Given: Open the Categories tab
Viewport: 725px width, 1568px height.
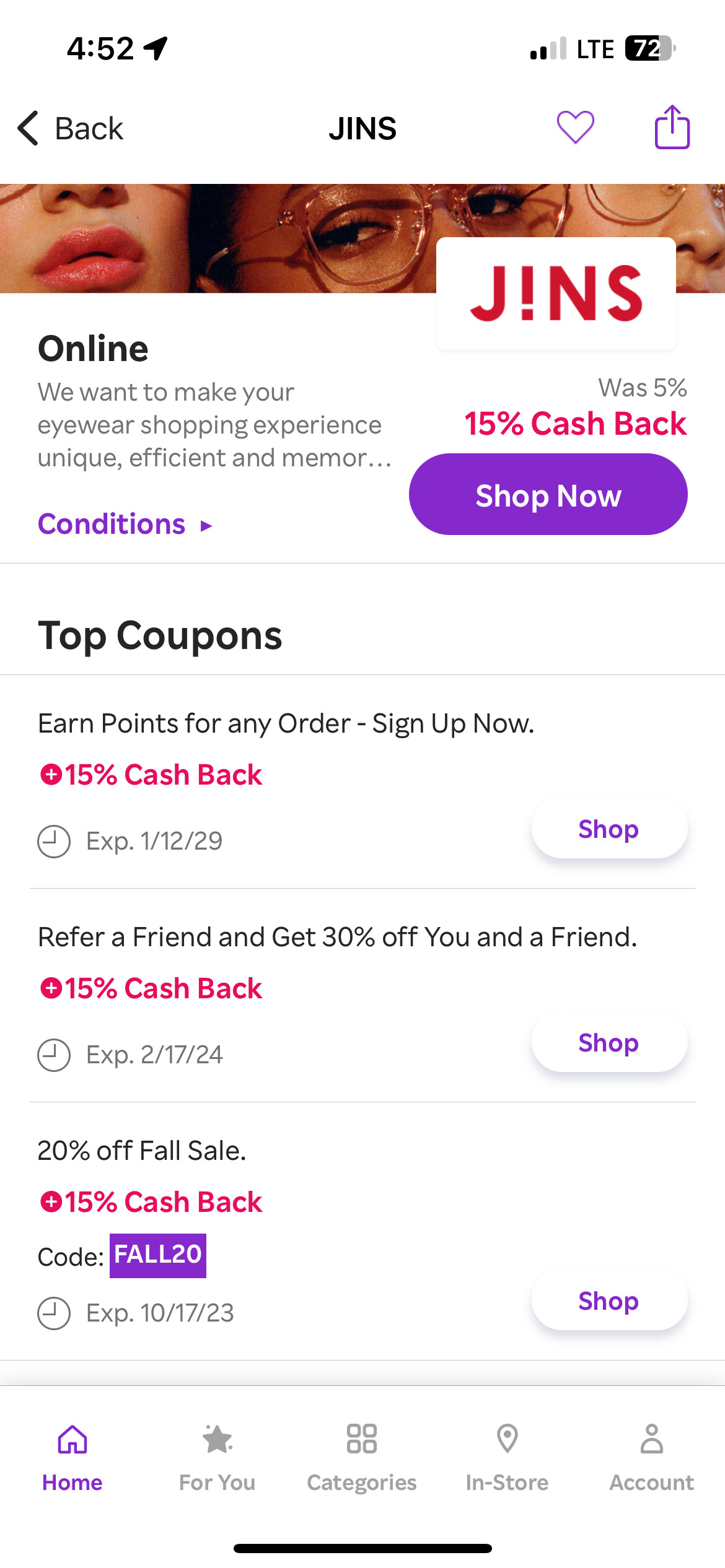Looking at the screenshot, I should (362, 1457).
